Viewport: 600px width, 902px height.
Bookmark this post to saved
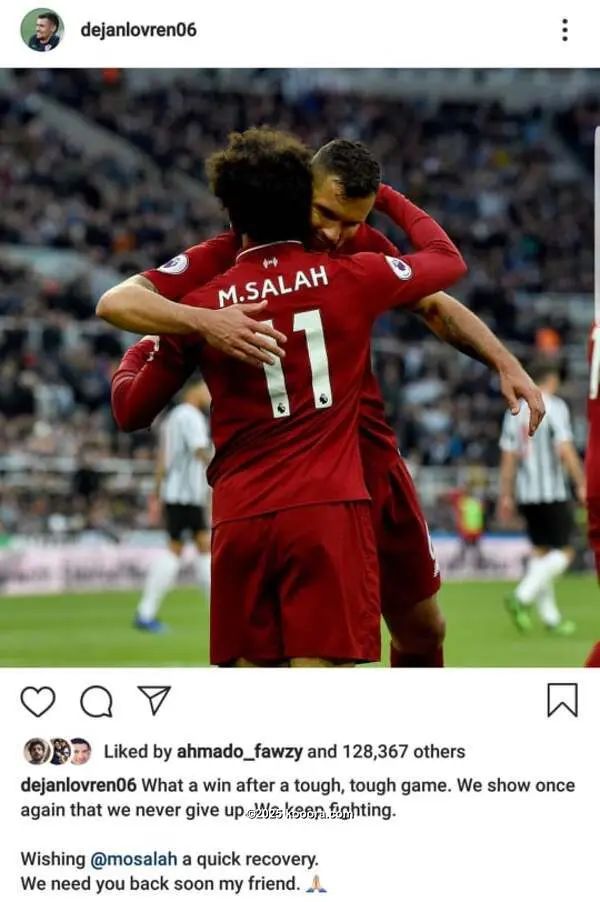point(562,700)
